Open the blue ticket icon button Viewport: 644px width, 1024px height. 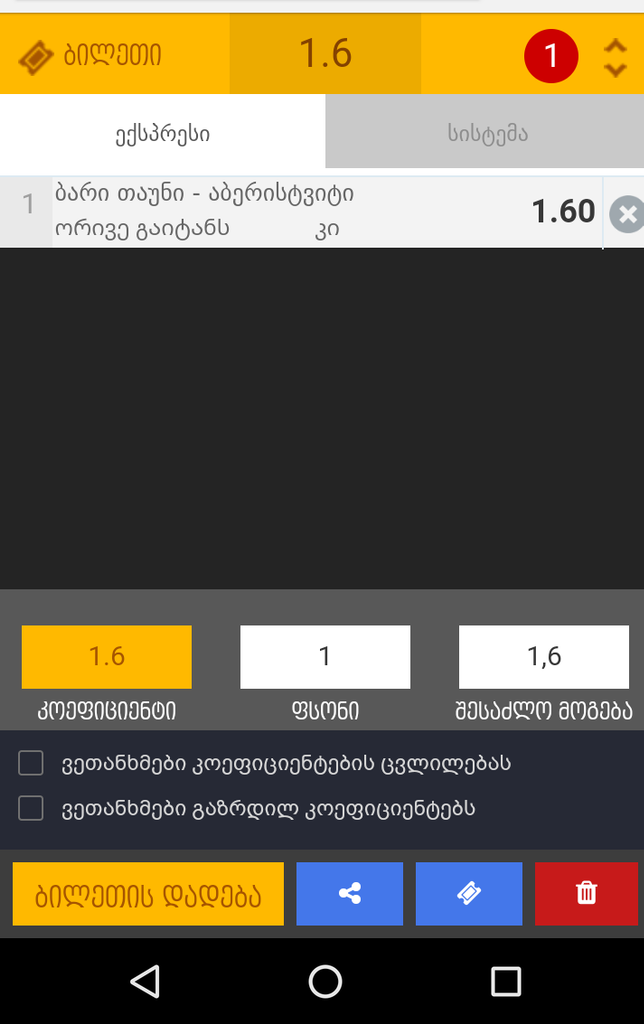click(468, 894)
